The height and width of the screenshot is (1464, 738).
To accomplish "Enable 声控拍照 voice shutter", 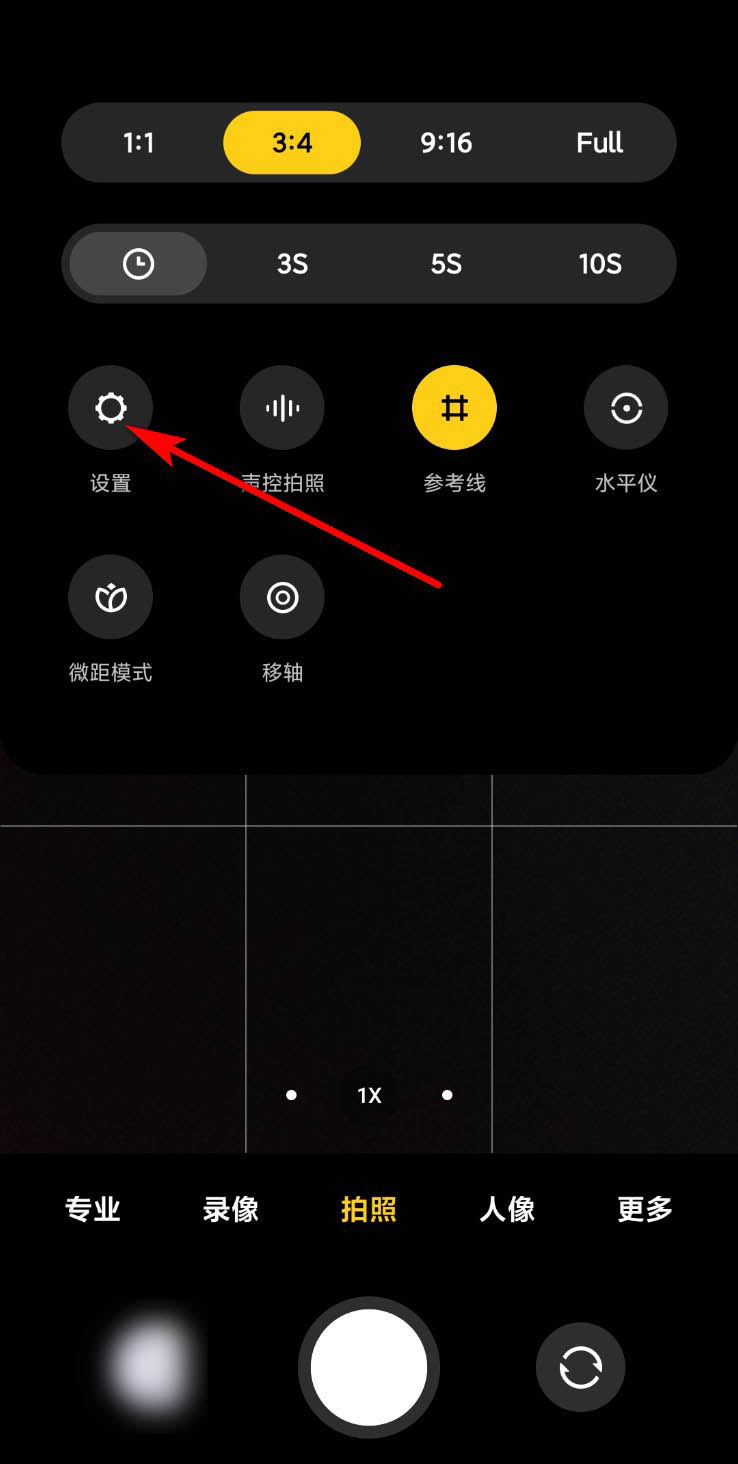I will pyautogui.click(x=282, y=408).
